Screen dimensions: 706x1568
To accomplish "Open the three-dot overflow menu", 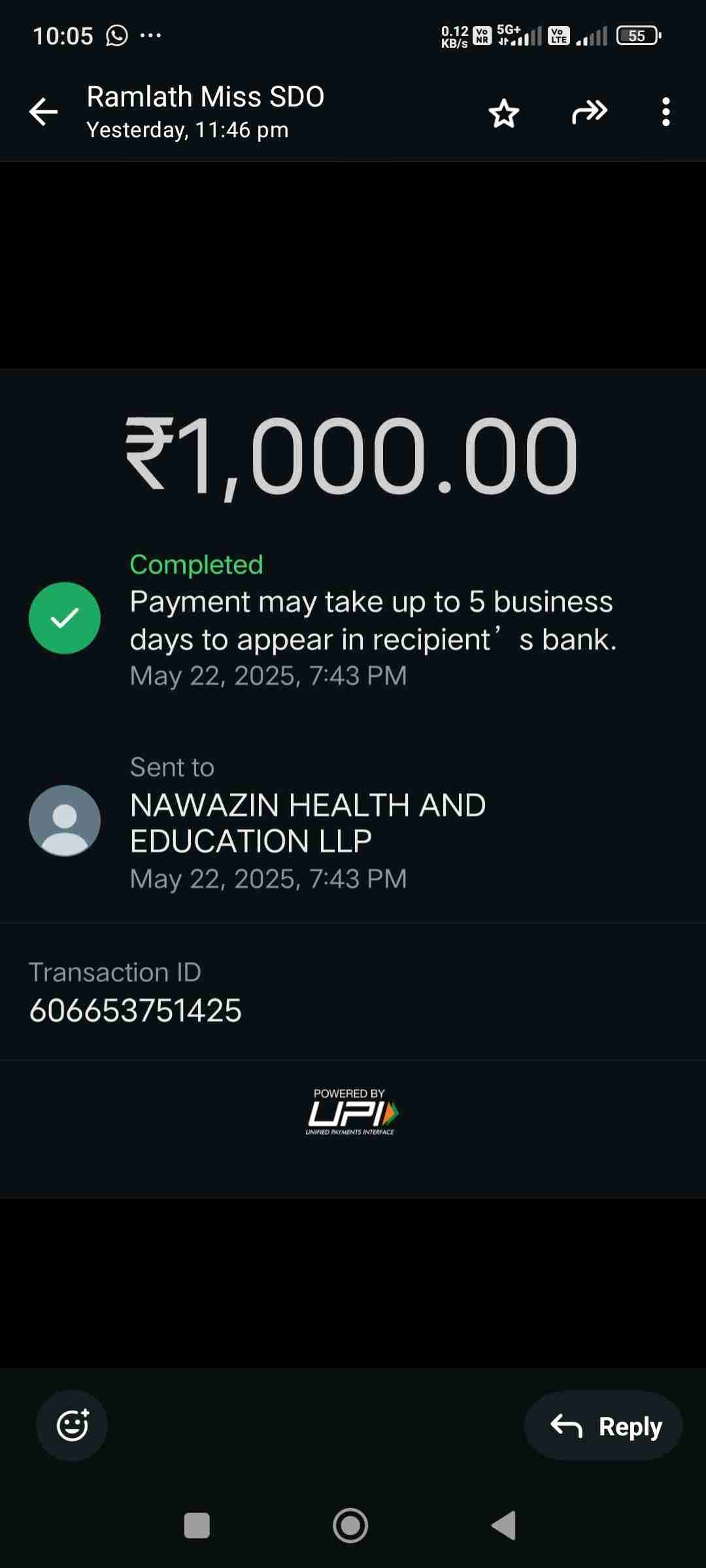I will (665, 112).
